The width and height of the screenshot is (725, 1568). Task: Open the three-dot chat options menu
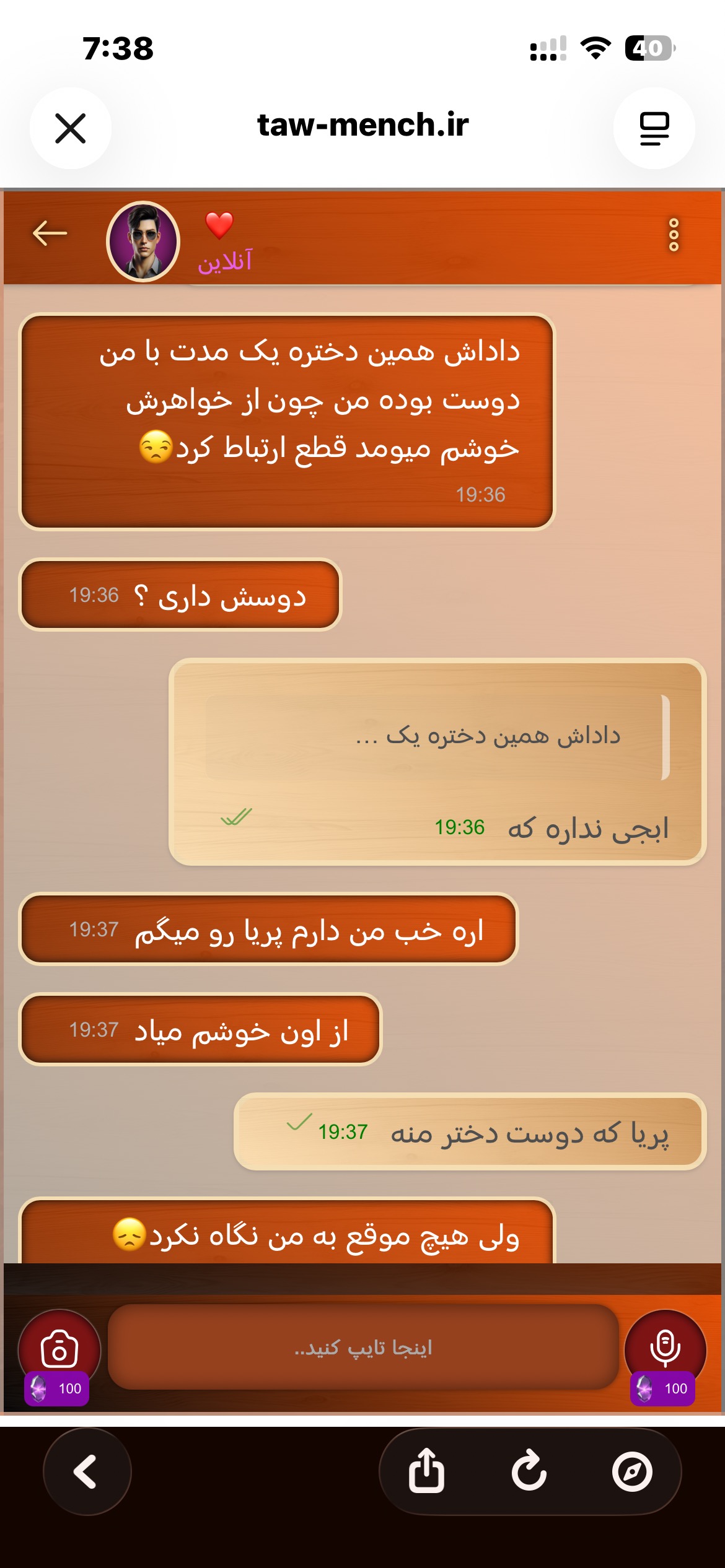(674, 235)
